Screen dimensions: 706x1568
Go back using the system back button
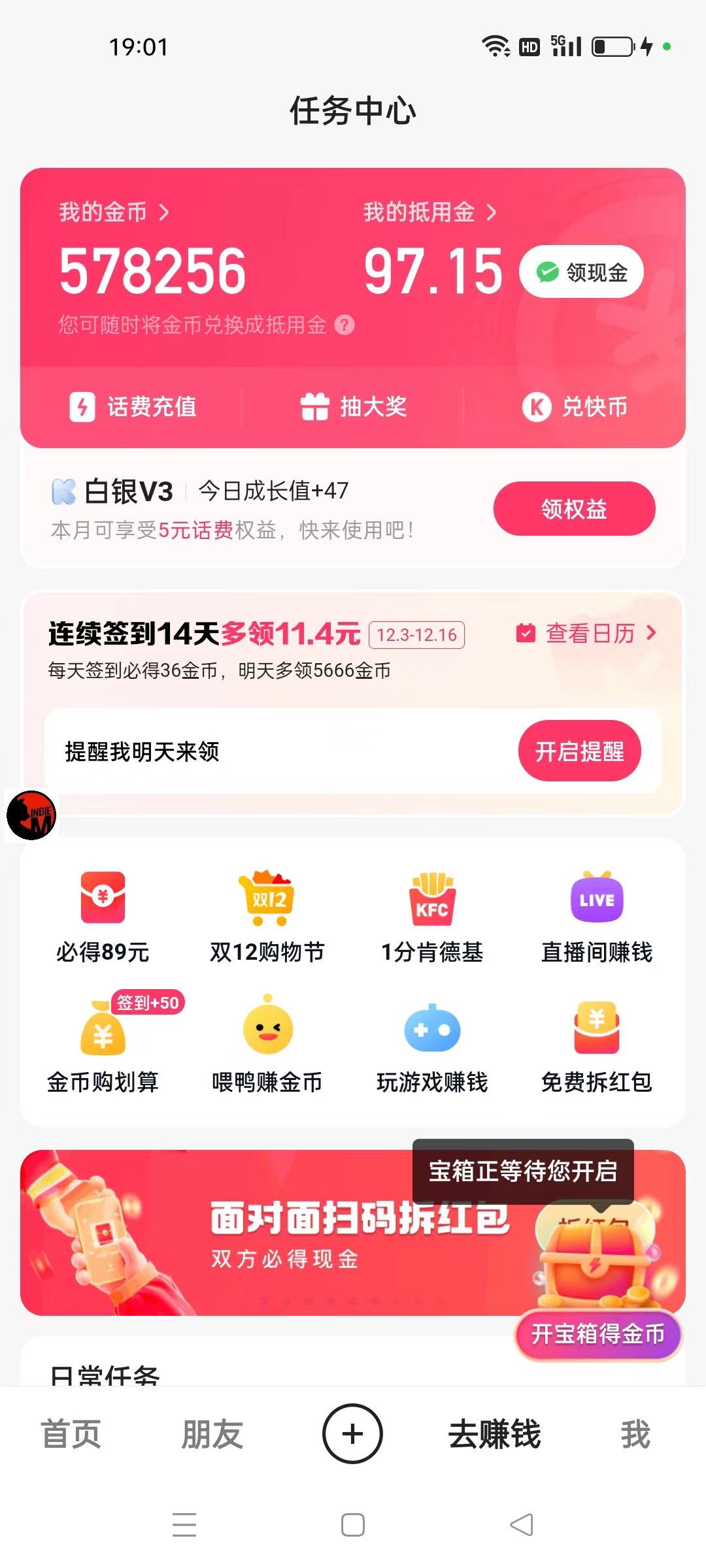pyautogui.click(x=522, y=1525)
